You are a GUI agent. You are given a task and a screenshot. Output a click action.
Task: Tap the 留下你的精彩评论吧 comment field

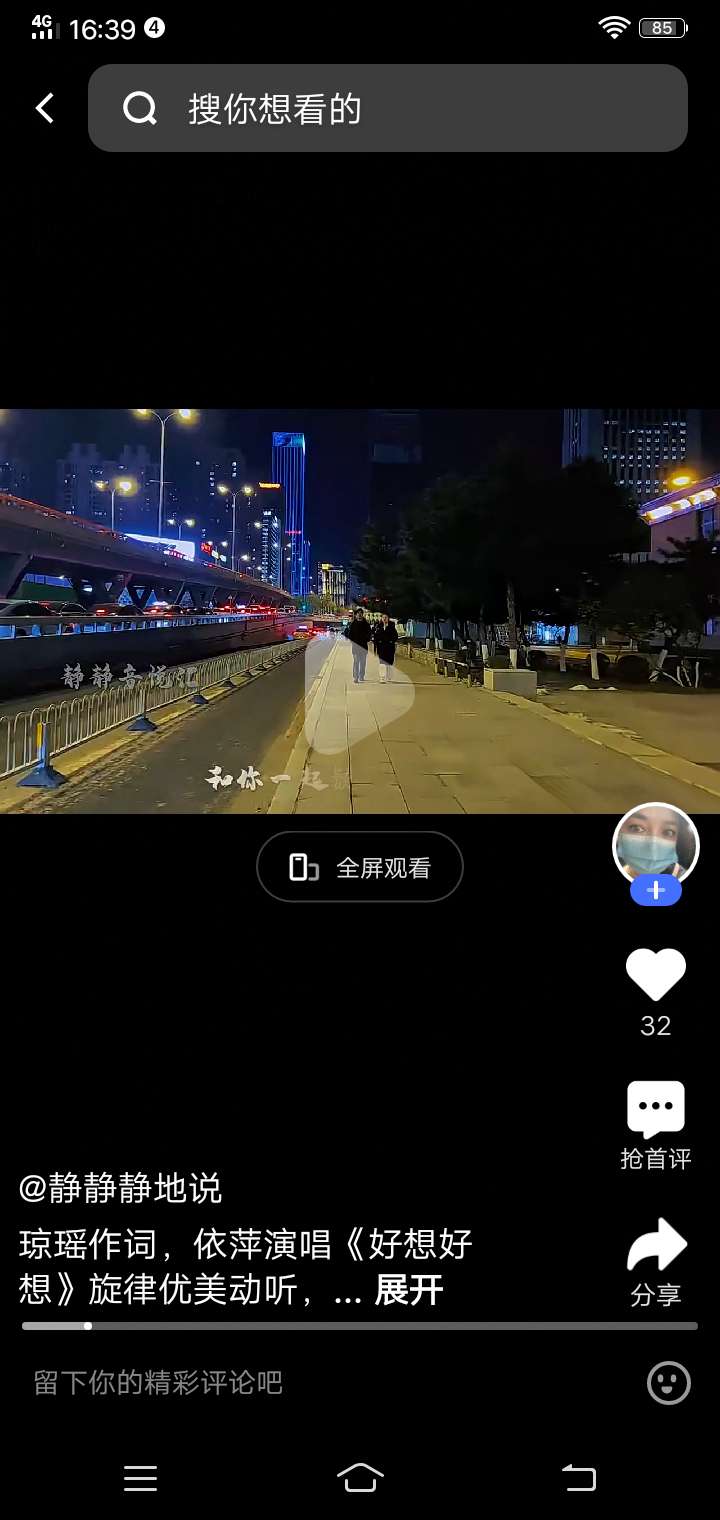pos(300,1383)
